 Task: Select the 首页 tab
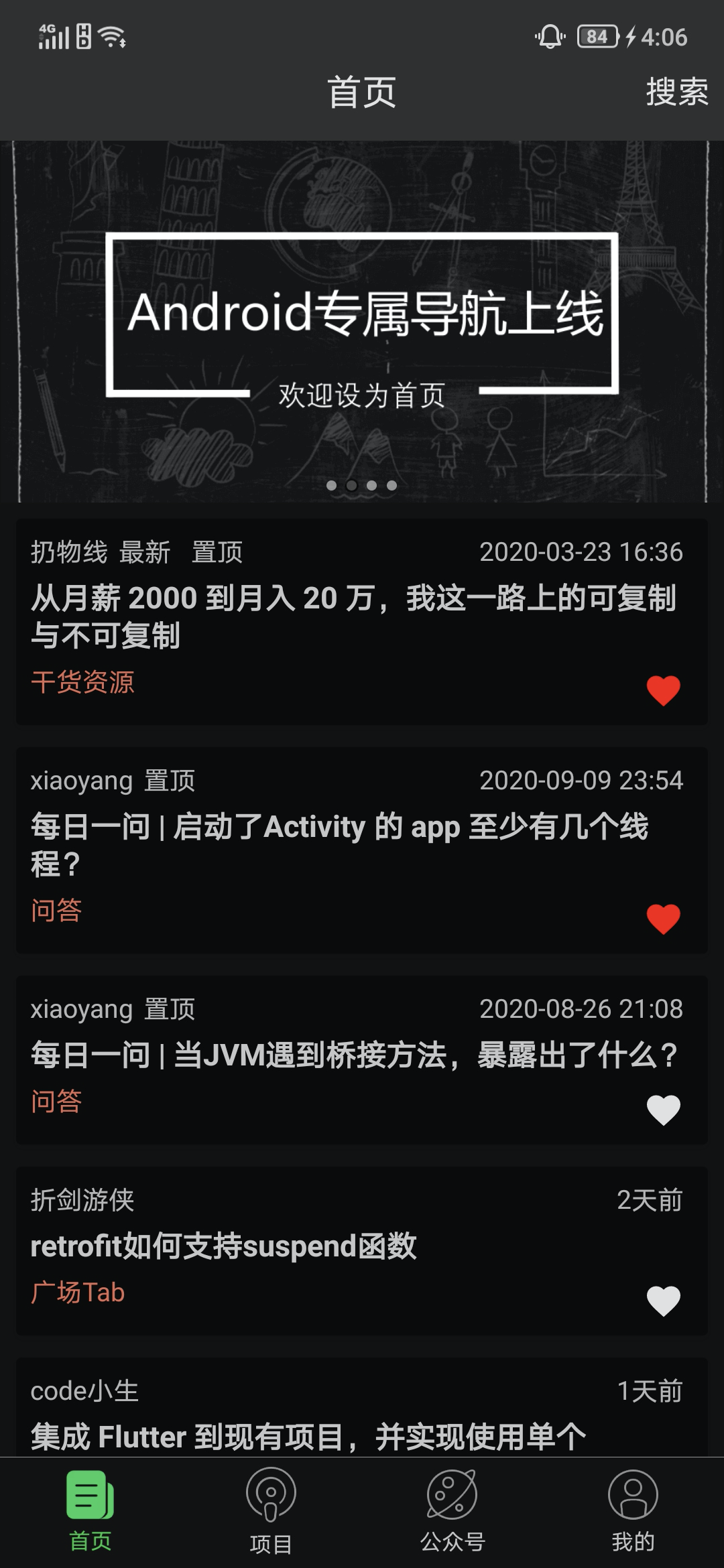click(x=90, y=1512)
